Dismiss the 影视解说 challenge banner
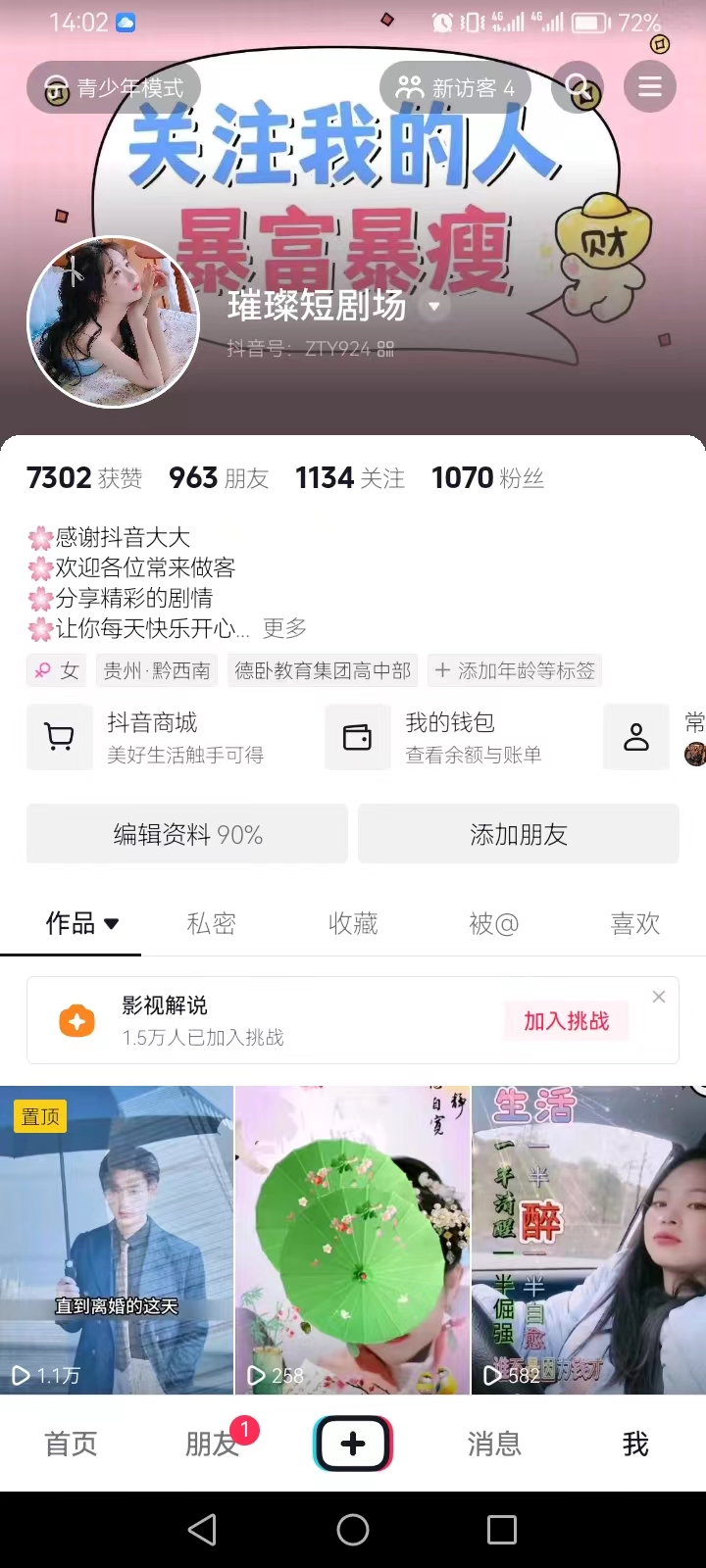The image size is (706, 1568). [x=659, y=997]
